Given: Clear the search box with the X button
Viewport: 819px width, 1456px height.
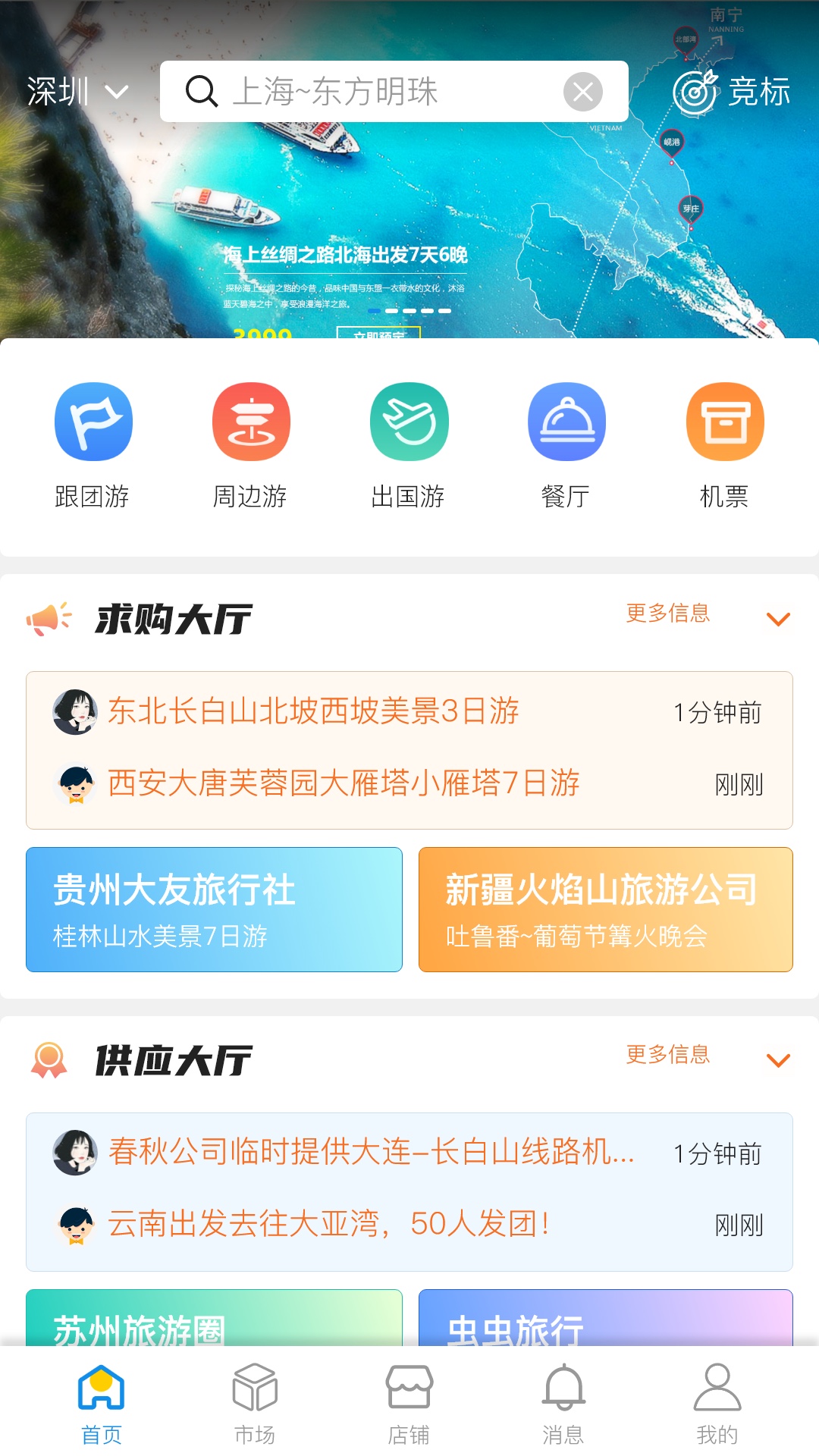Looking at the screenshot, I should coord(582,91).
